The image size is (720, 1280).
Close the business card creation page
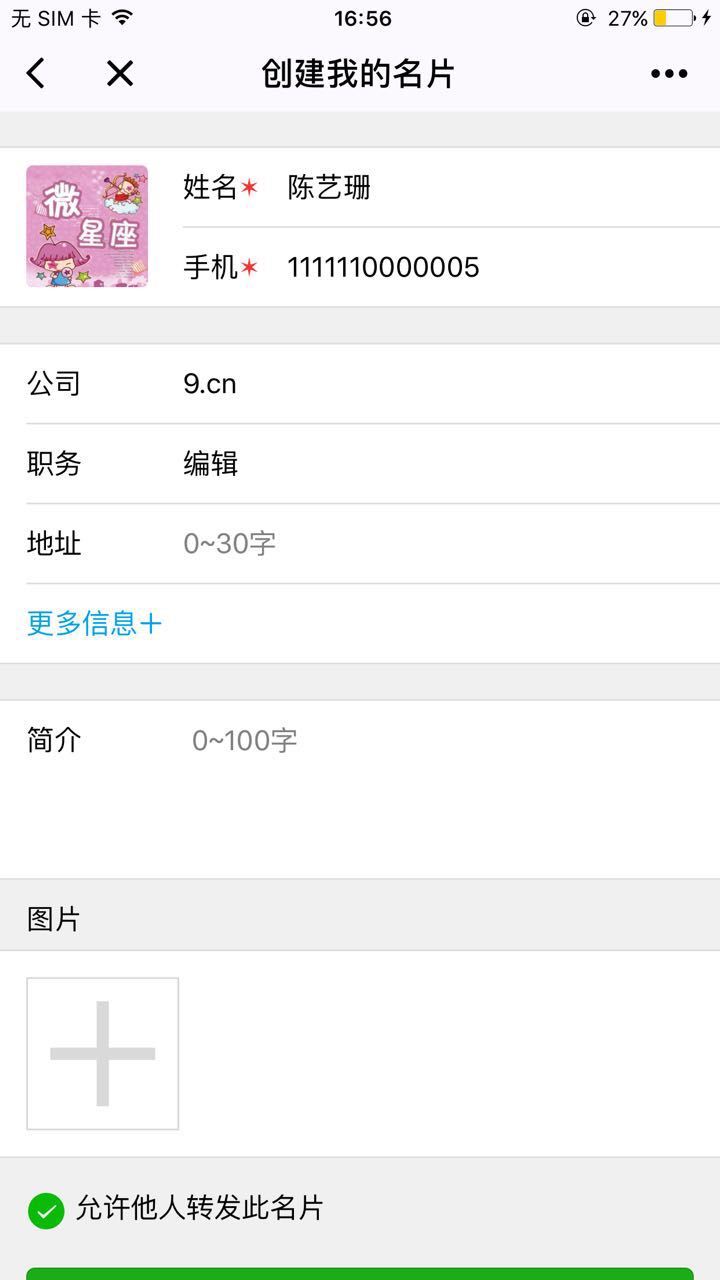click(x=120, y=73)
